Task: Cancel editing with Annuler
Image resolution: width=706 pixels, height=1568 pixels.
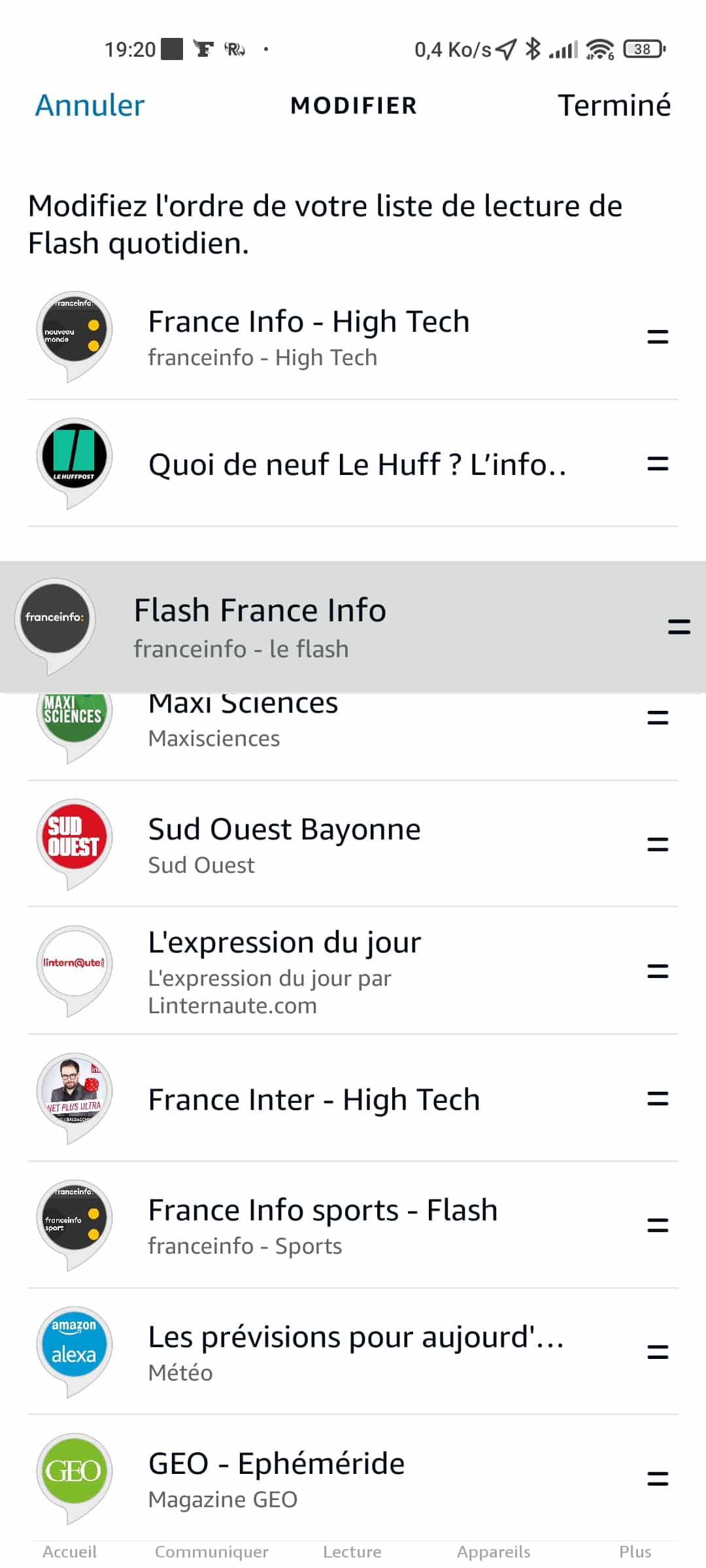Action: tap(90, 105)
